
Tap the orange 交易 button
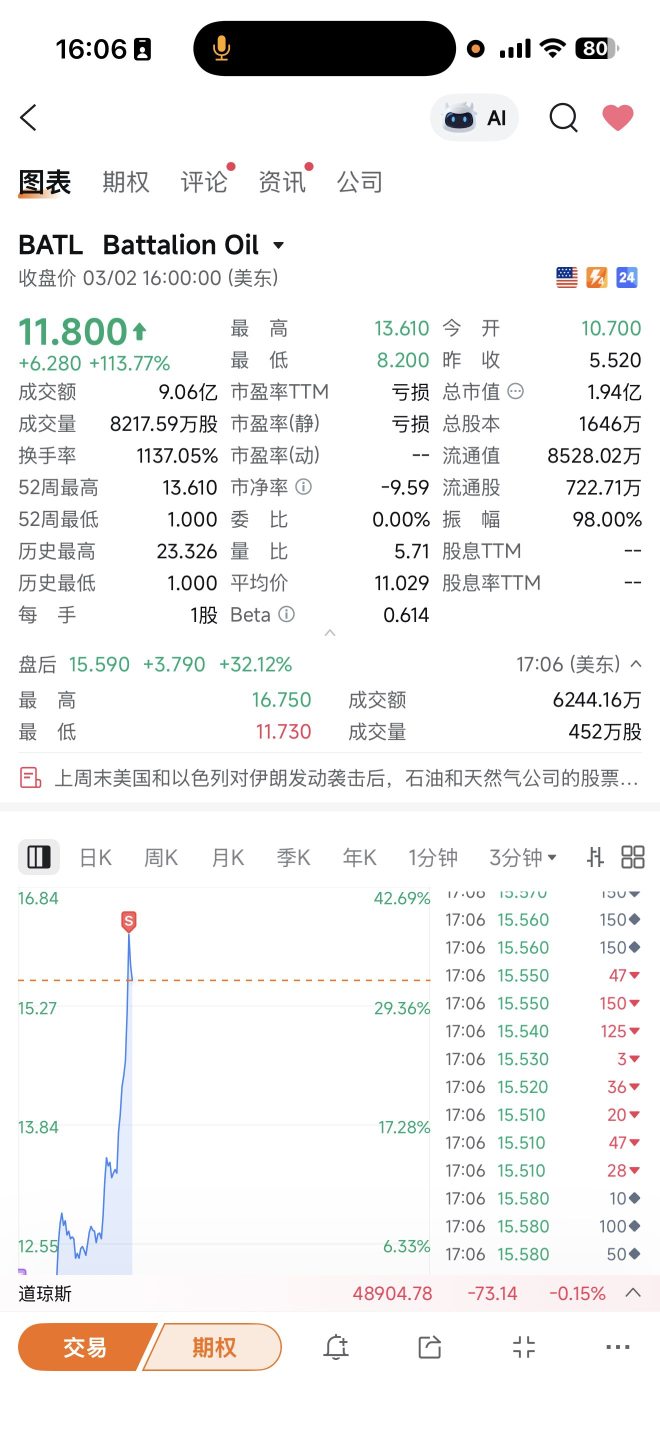(x=86, y=1347)
